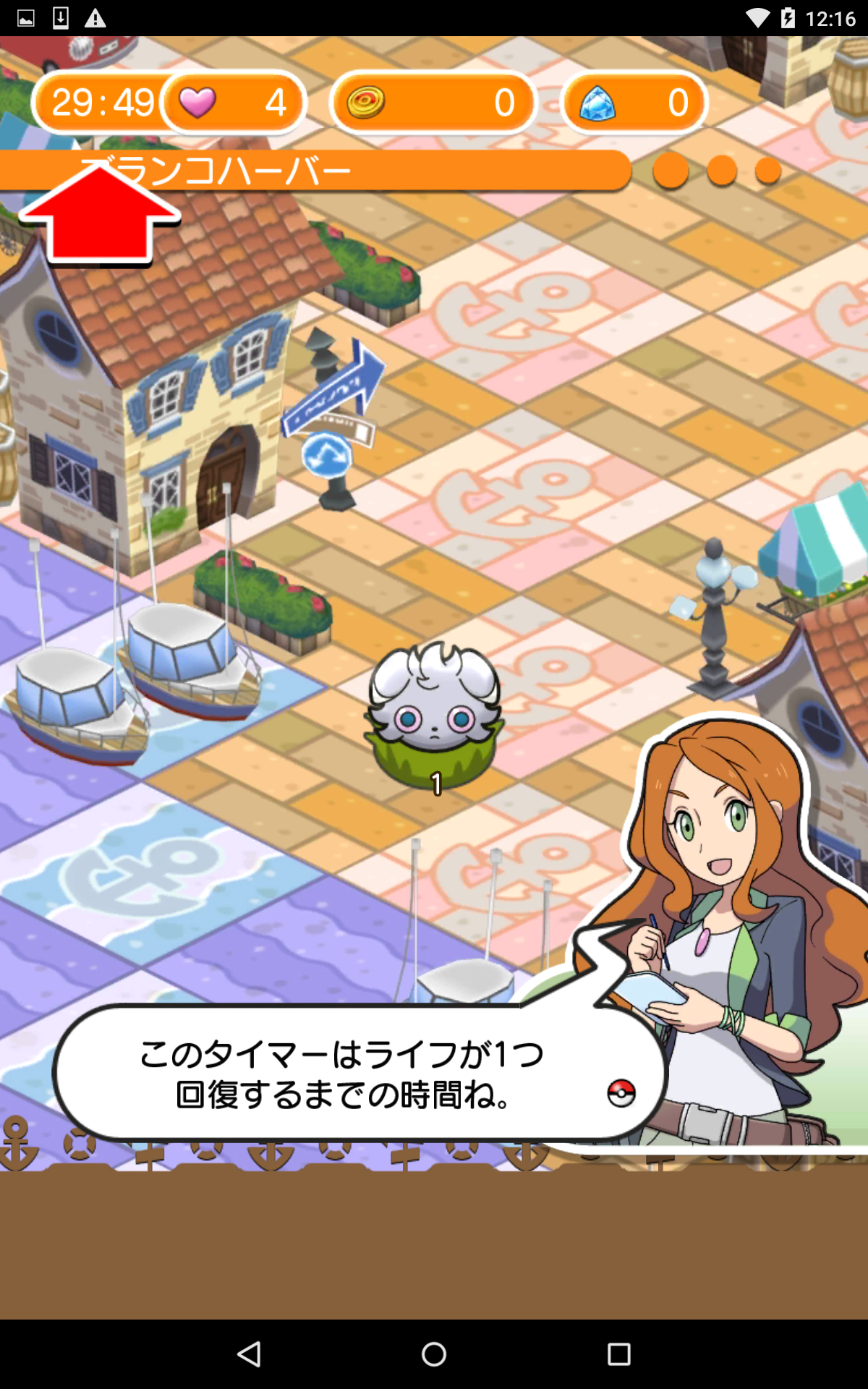
Task: Advance the timer tutorial speech bubble
Action: coord(358,1074)
